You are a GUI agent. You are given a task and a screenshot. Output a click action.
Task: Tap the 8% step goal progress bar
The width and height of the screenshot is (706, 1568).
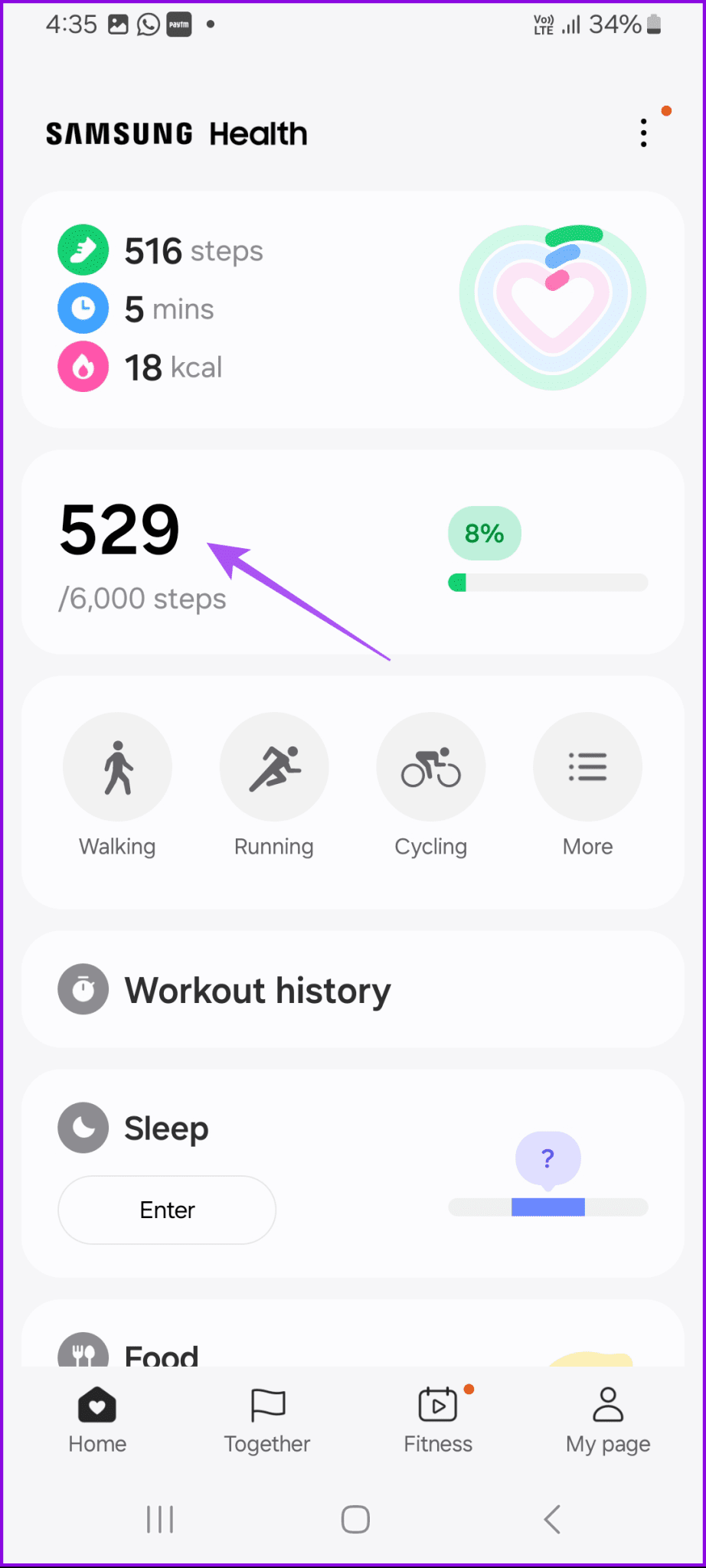tap(547, 583)
